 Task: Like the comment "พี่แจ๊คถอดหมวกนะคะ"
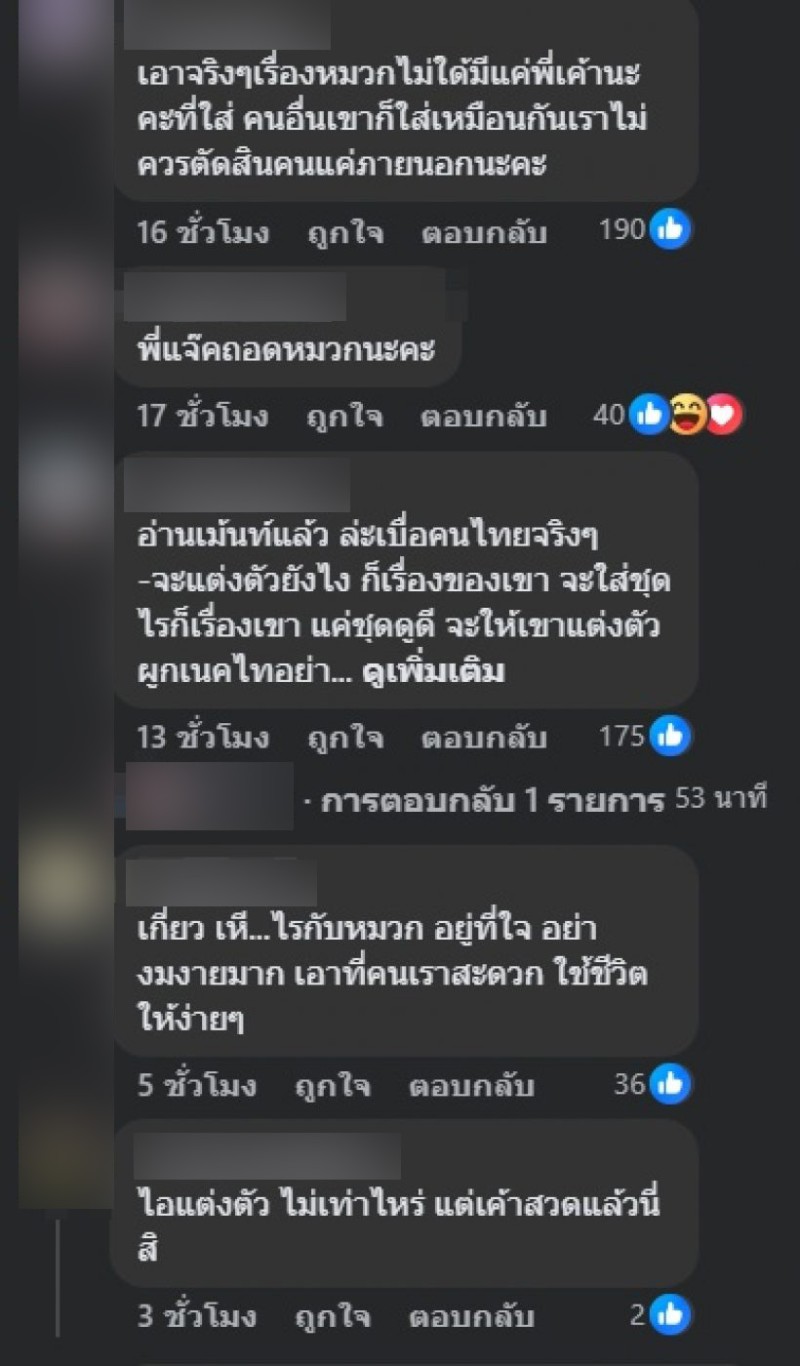tap(345, 415)
